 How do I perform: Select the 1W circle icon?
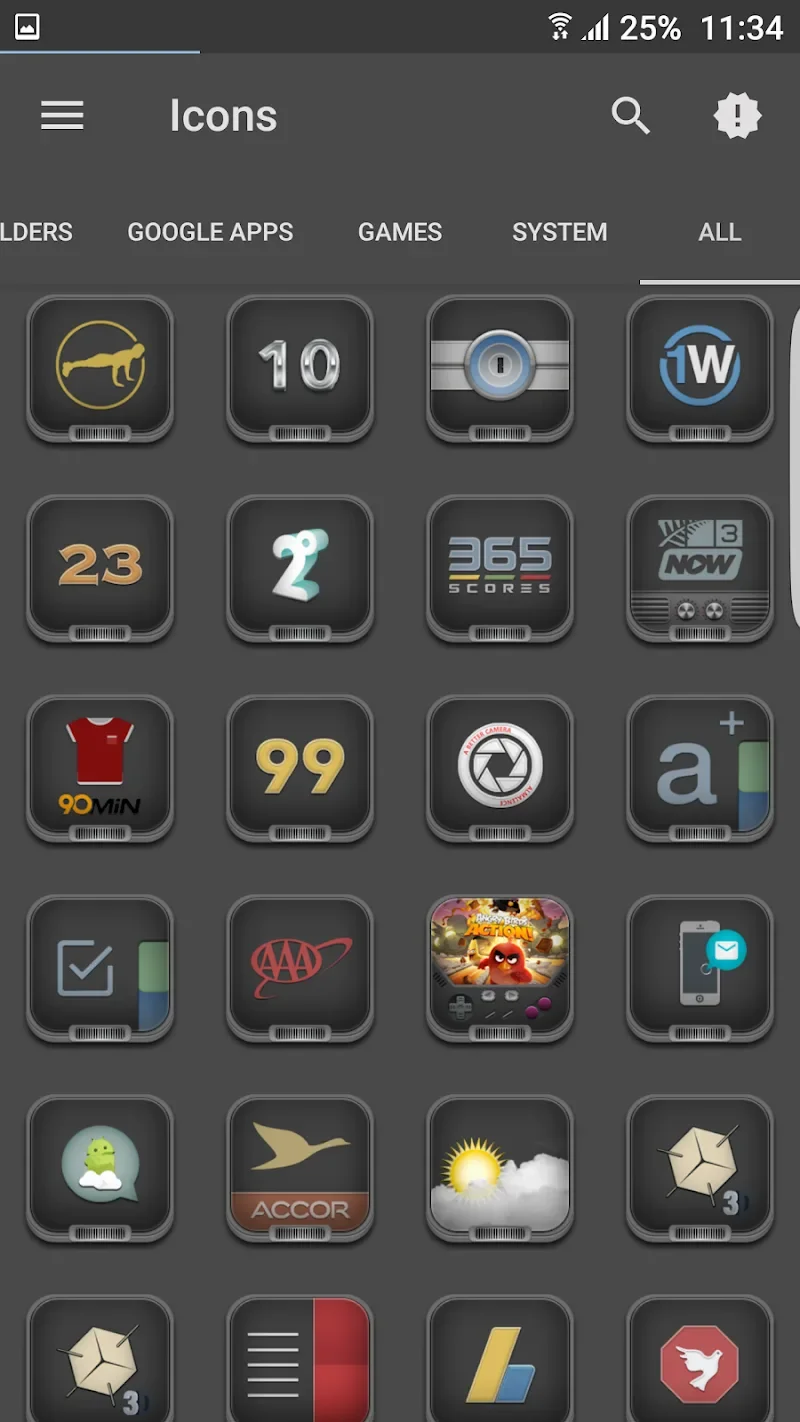pos(700,367)
